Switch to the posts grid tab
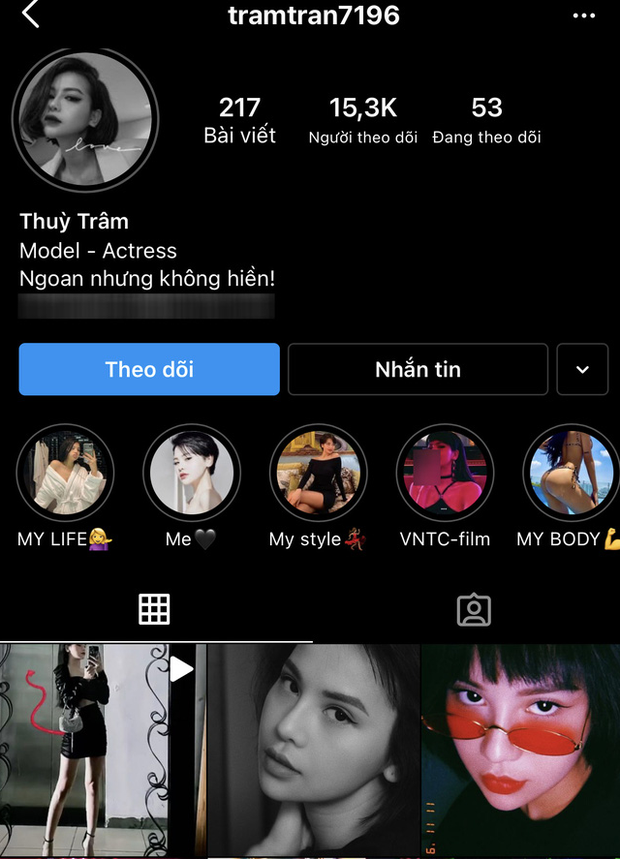Viewport: 620px width, 859px height. [x=154, y=609]
